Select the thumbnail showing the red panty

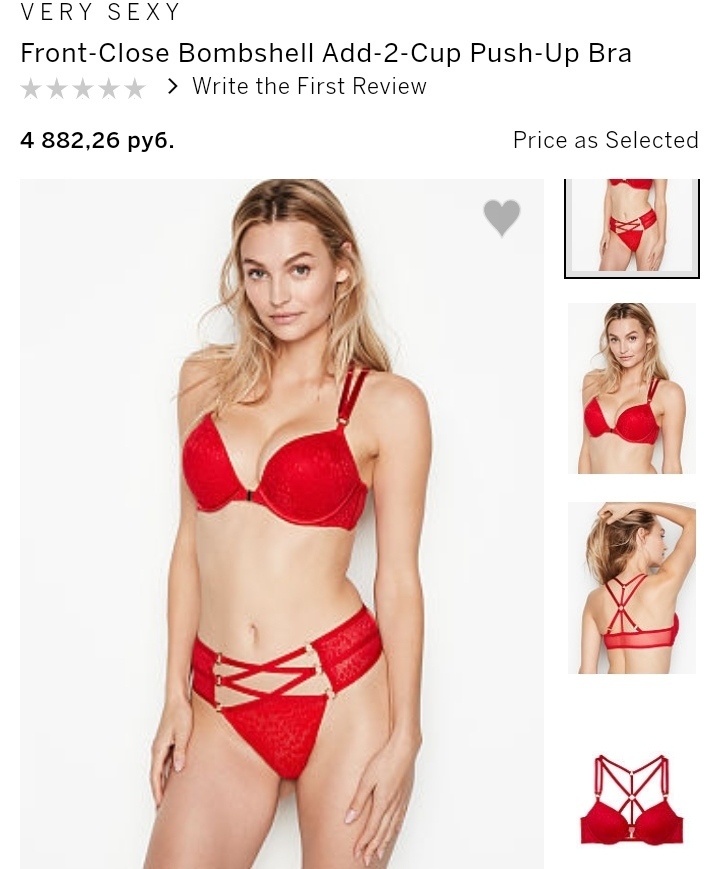pyautogui.click(x=631, y=227)
